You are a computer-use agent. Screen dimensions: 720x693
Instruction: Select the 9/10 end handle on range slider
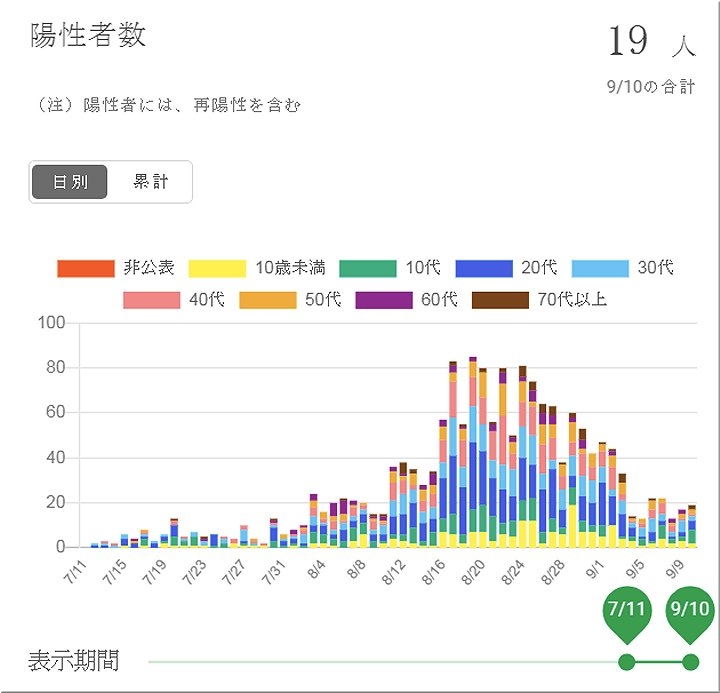click(690, 661)
